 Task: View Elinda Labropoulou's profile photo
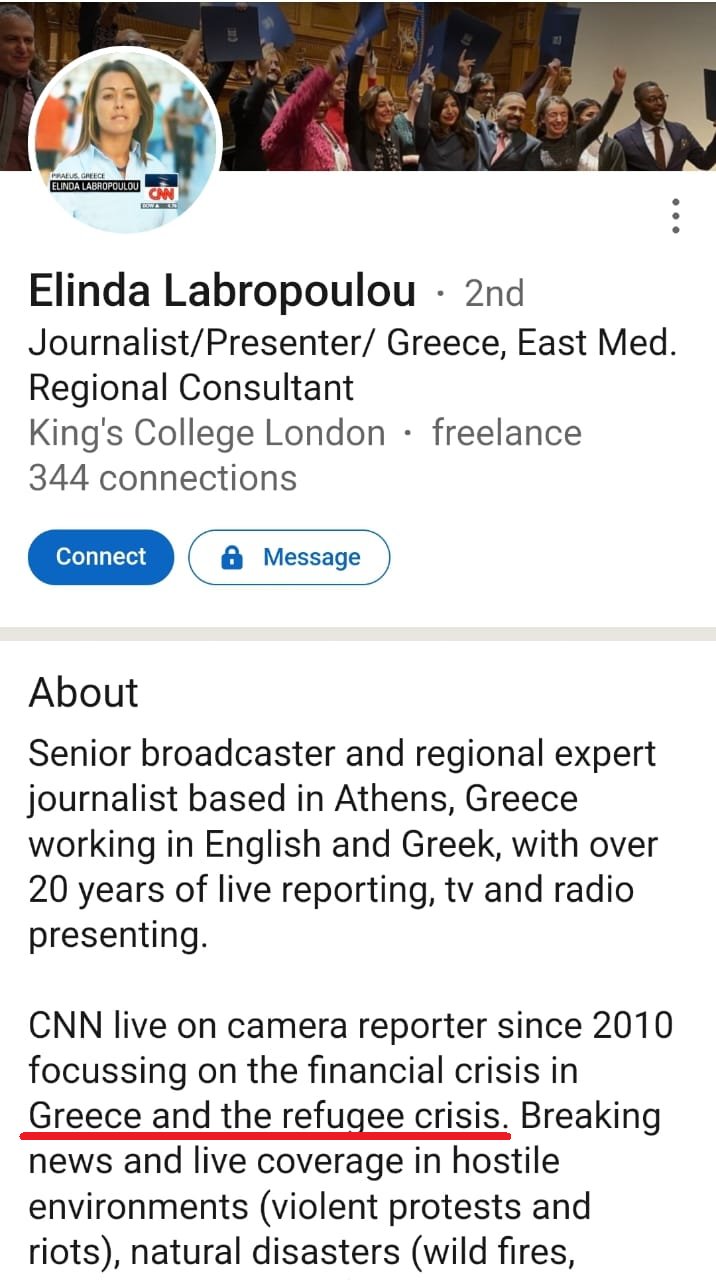coord(125,138)
